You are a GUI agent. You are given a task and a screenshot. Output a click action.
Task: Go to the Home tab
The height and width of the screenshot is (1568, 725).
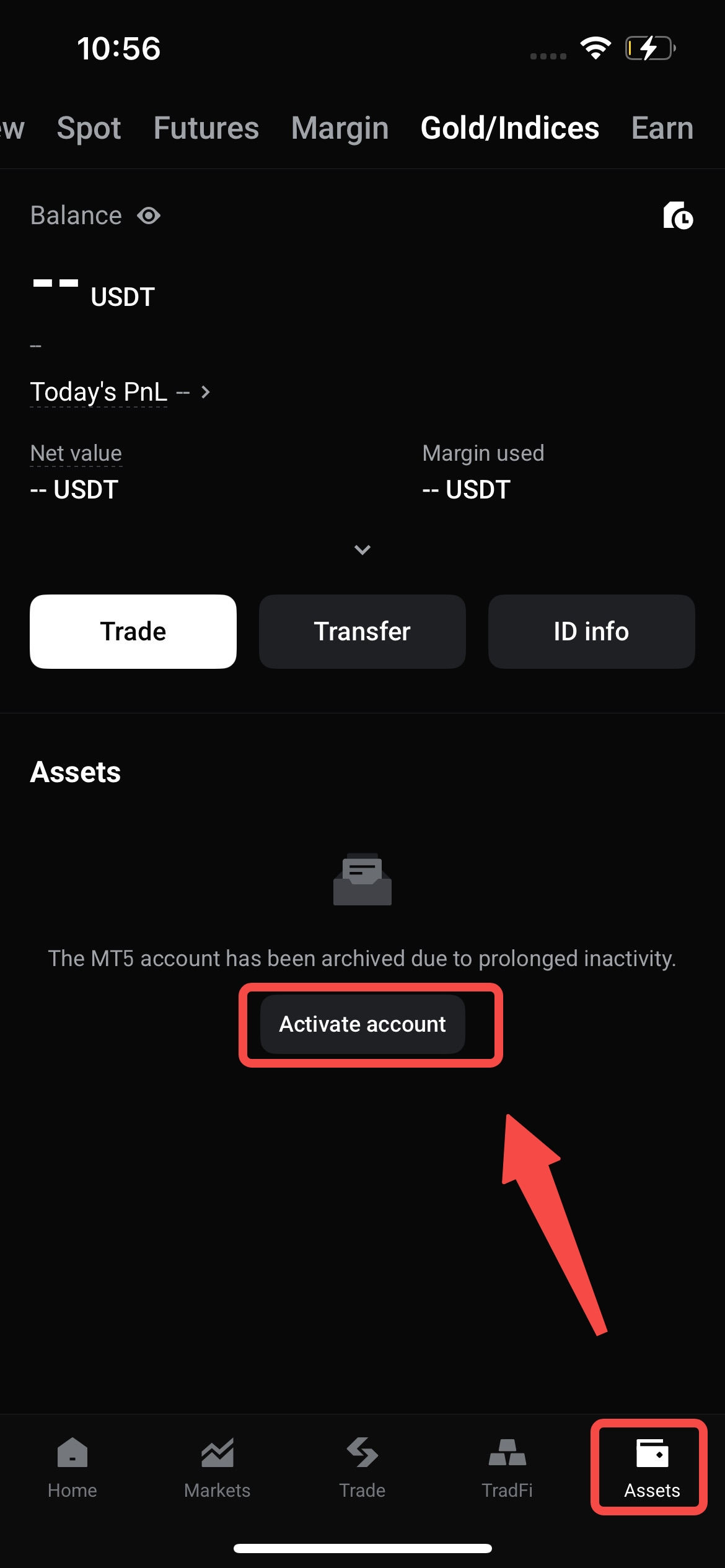[x=72, y=1468]
